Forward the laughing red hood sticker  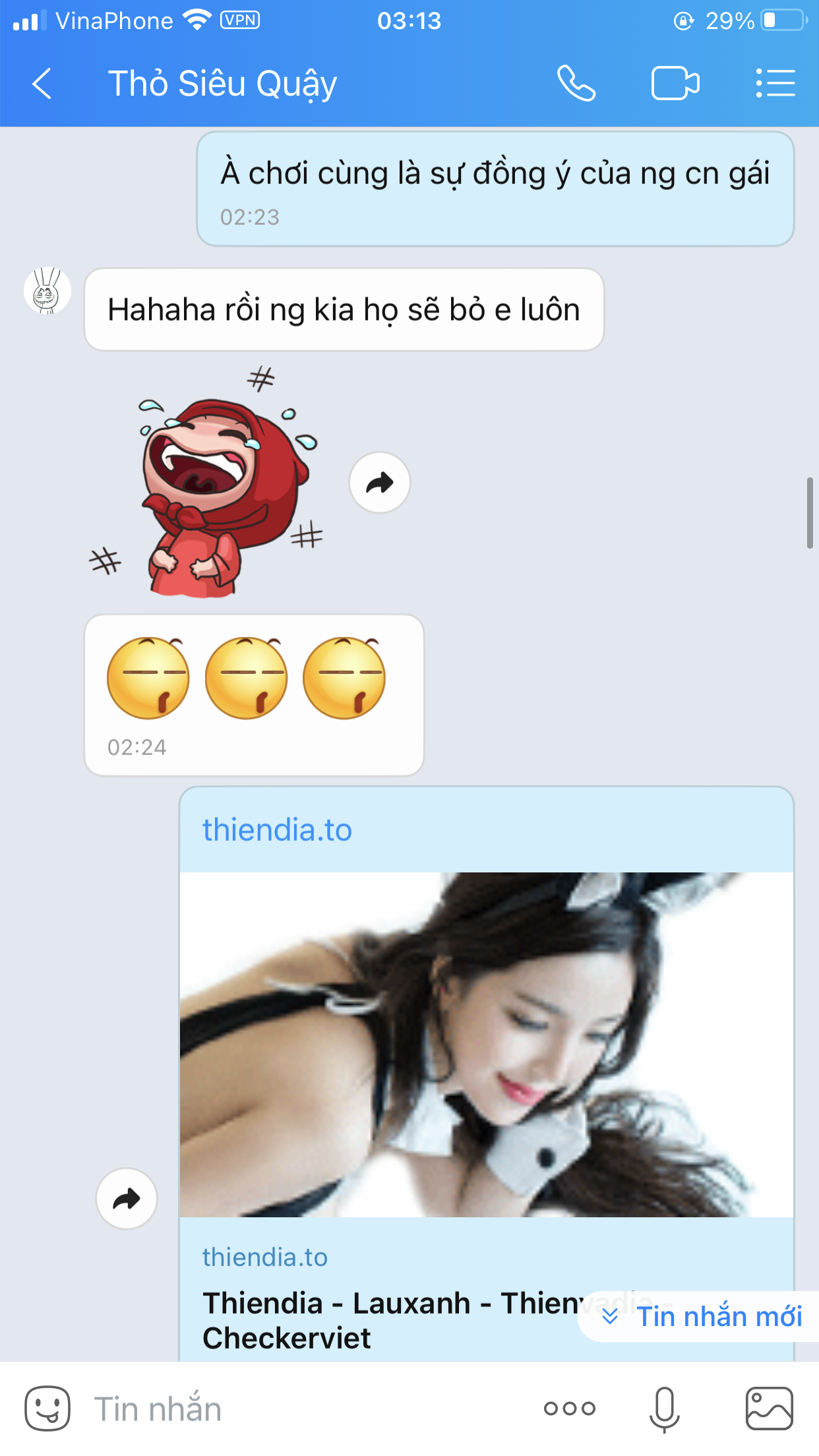click(380, 483)
